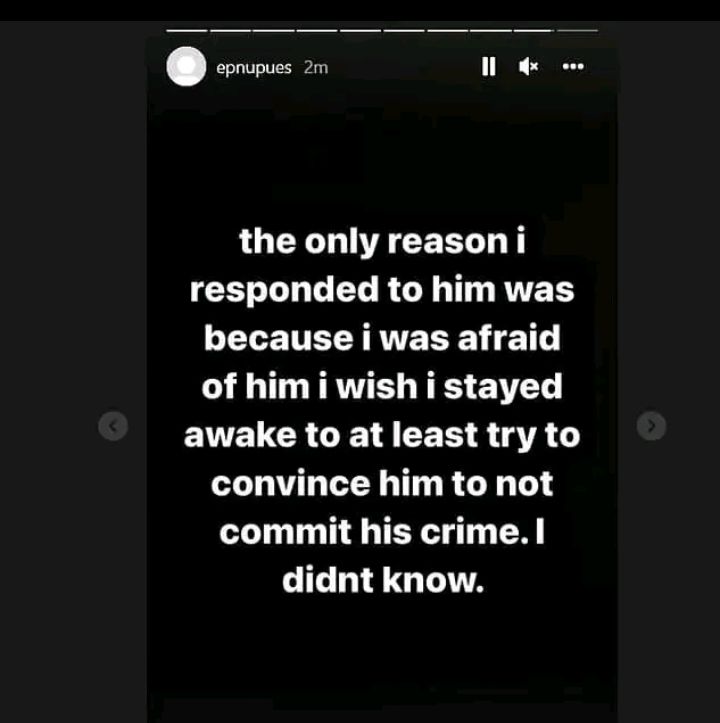The height and width of the screenshot is (723, 720).
Task: Unmute the story audio
Action: pos(528,67)
